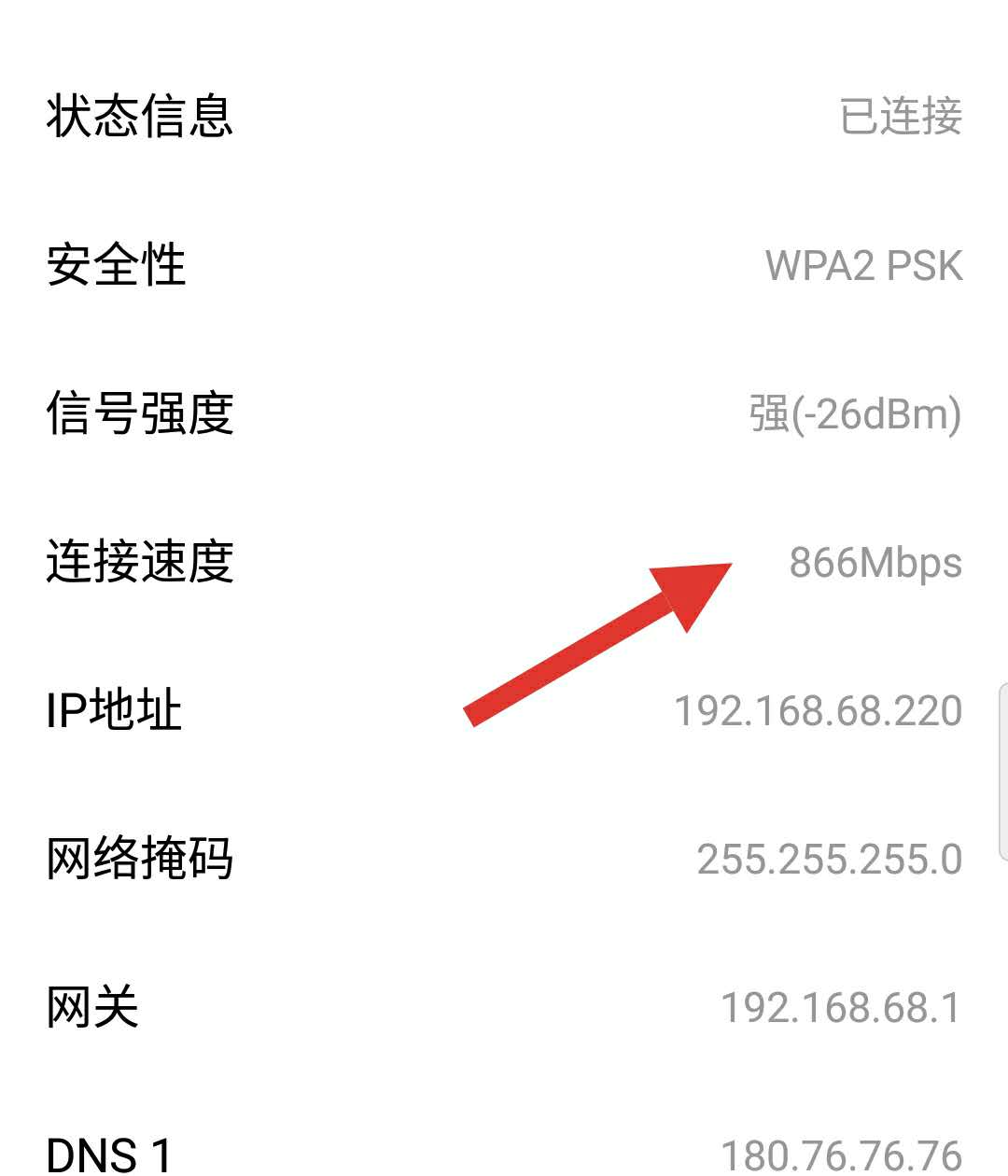The width and height of the screenshot is (1008, 1176).
Task: Click the 安全性 security label
Action: point(116,268)
